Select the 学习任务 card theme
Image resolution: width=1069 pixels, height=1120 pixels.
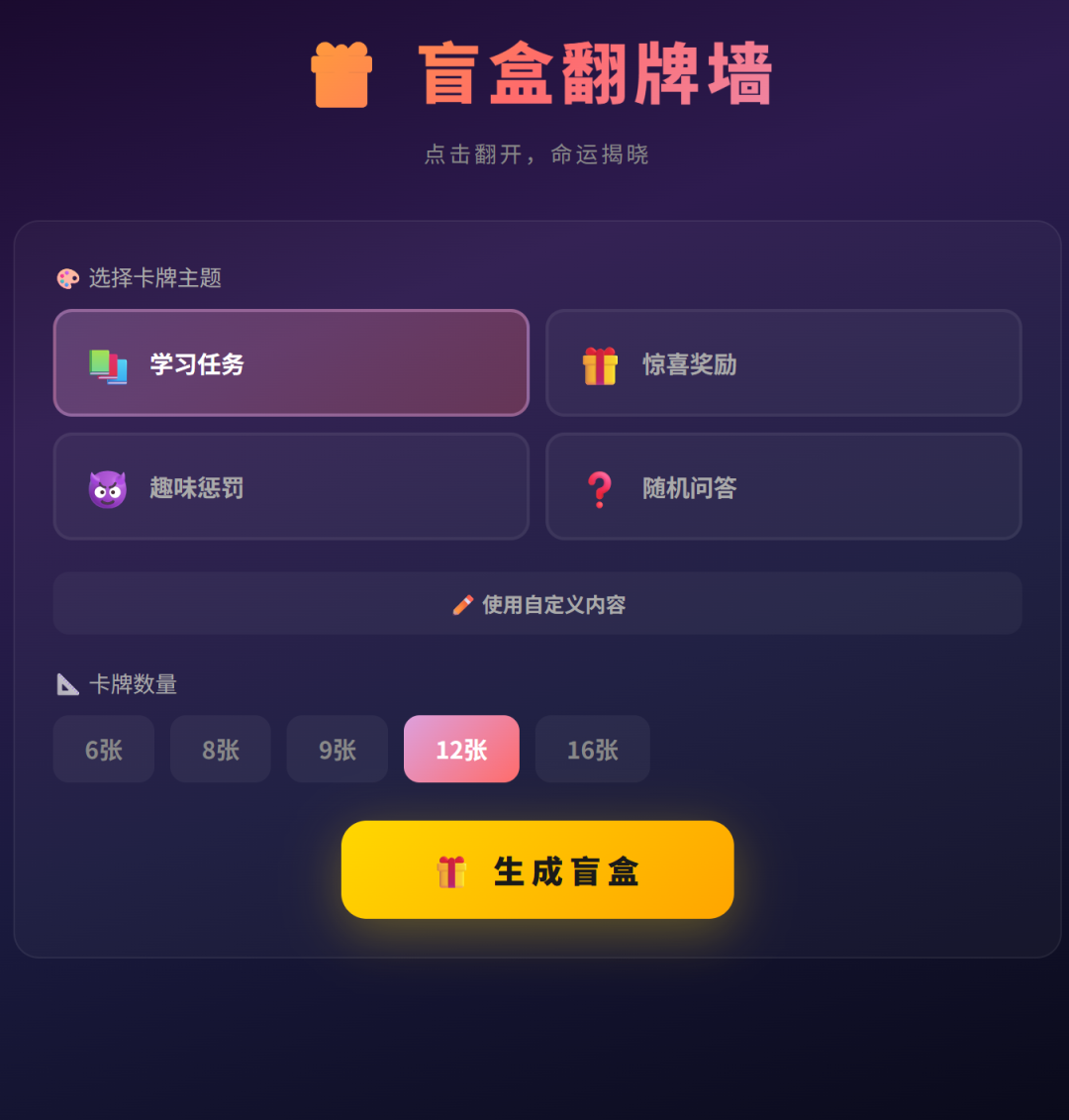click(x=291, y=363)
